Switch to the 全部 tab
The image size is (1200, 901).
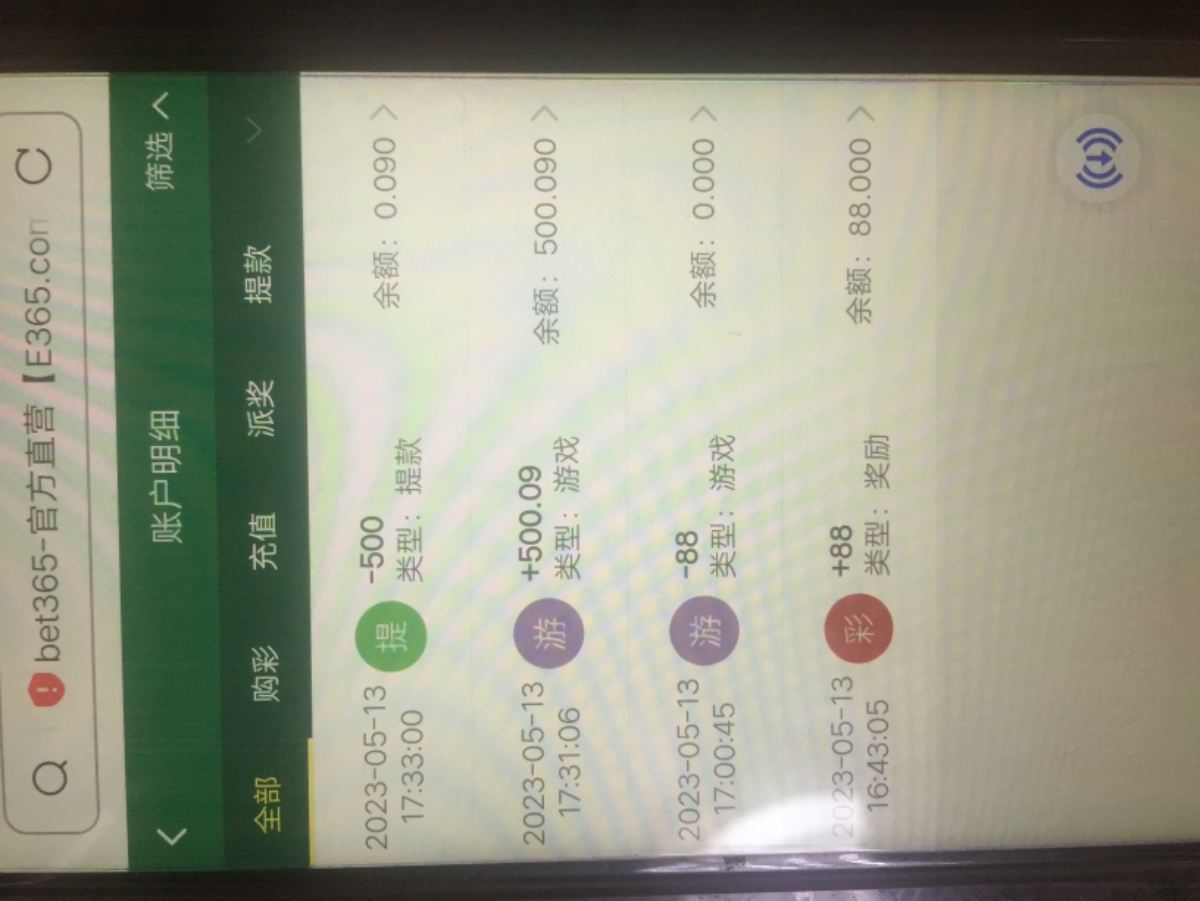tap(266, 806)
